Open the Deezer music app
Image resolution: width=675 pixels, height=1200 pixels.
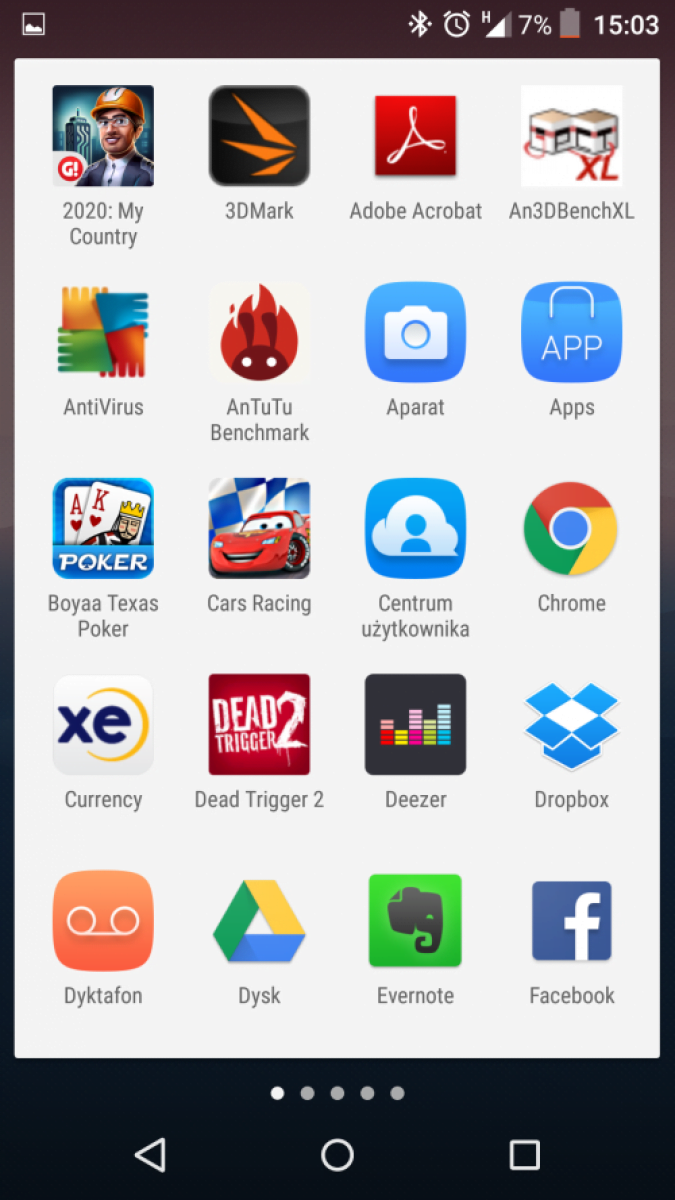(x=415, y=724)
